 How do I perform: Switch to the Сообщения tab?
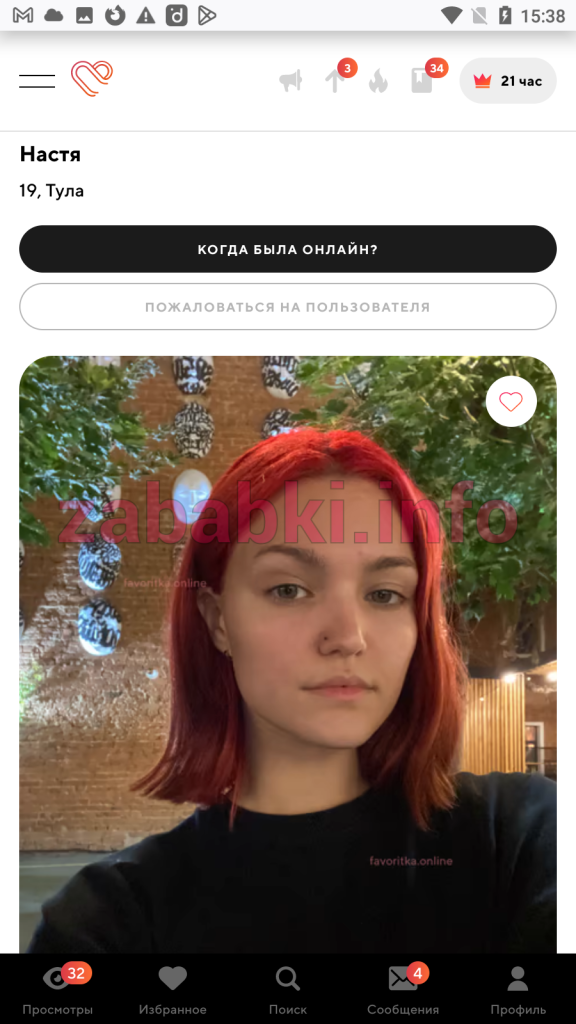click(x=403, y=989)
